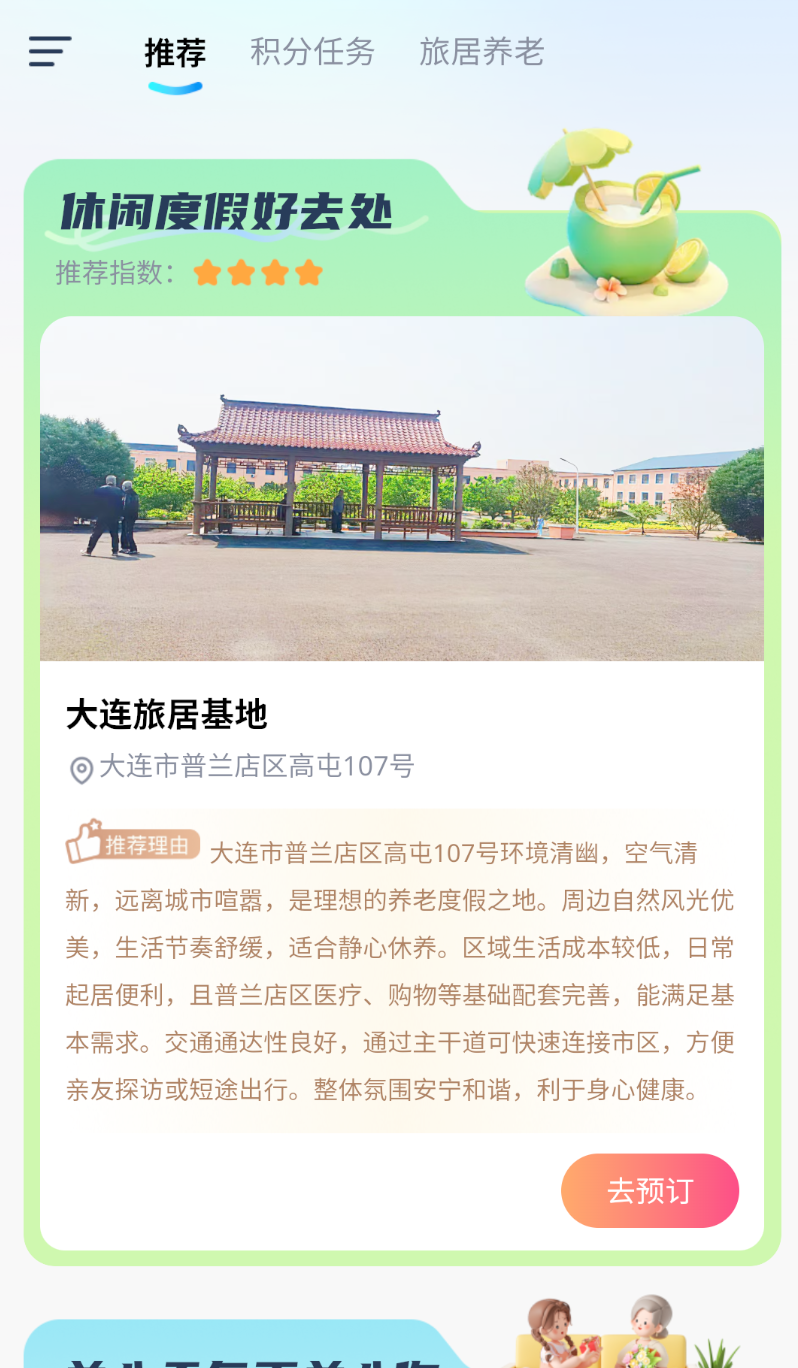798x1368 pixels.
Task: Select the 推荐 tab
Action: [x=175, y=52]
